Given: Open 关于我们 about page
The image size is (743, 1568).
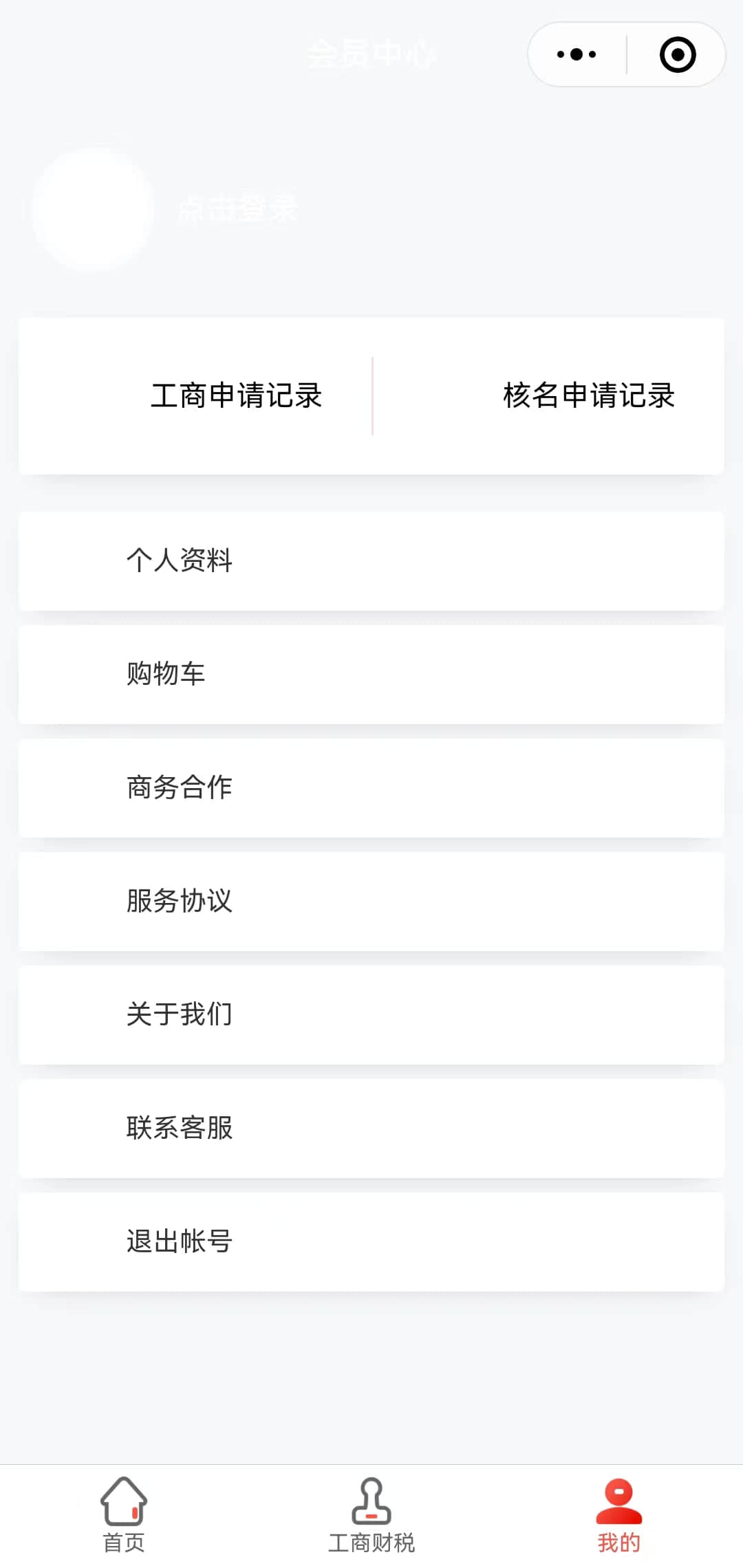Looking at the screenshot, I should pyautogui.click(x=371, y=1014).
